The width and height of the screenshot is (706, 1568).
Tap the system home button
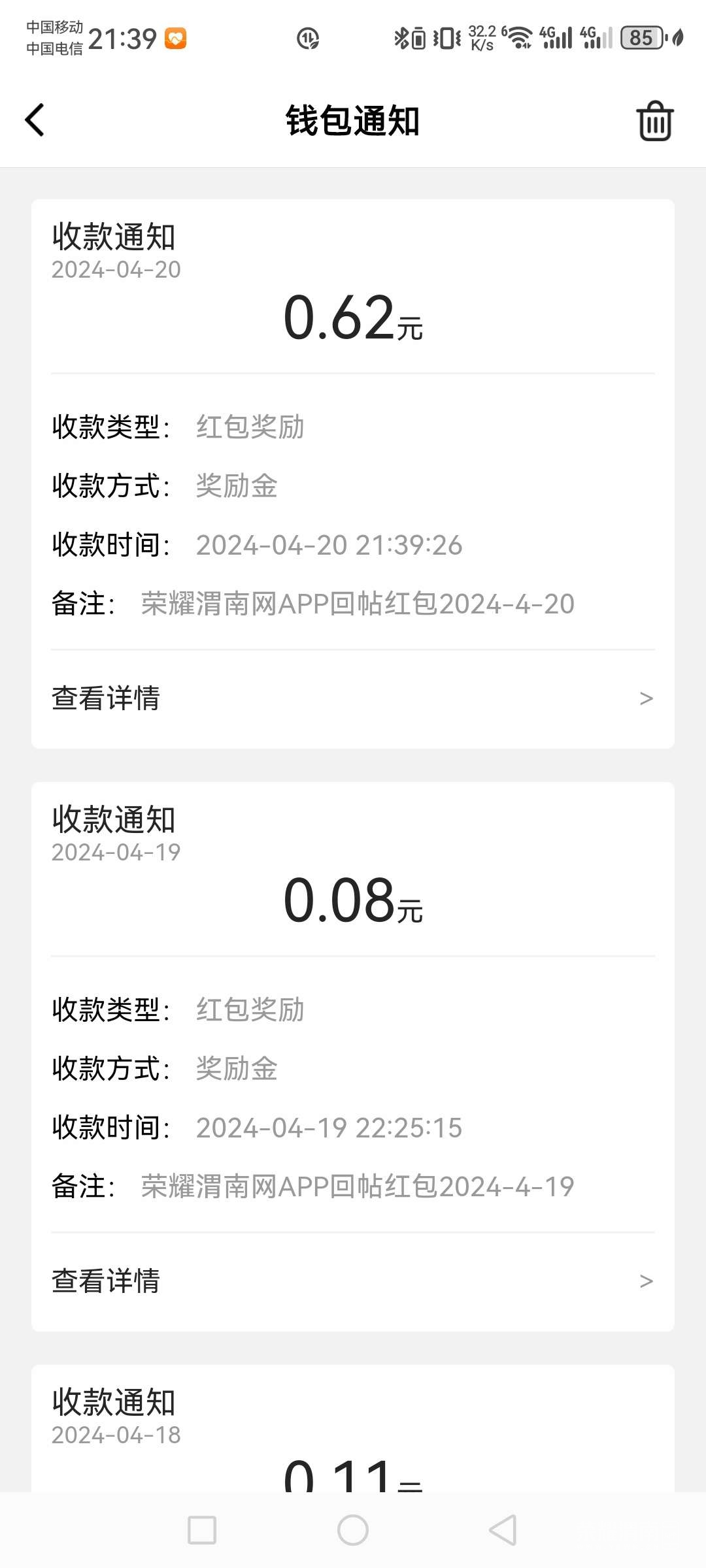353,1530
